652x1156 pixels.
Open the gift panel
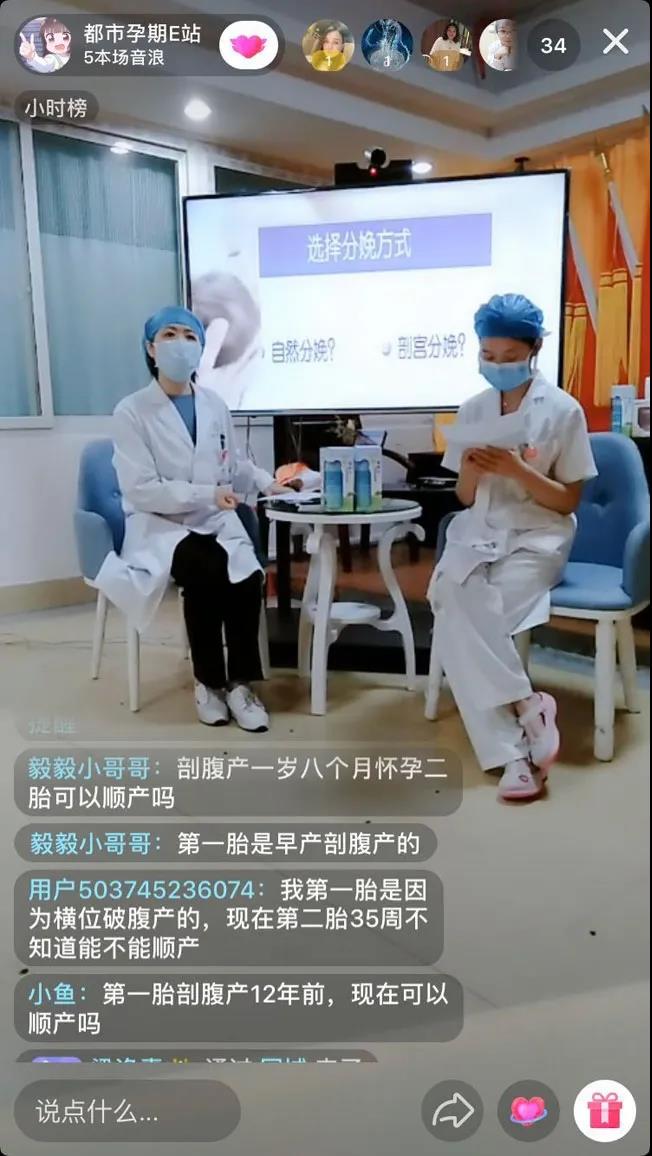point(604,1110)
